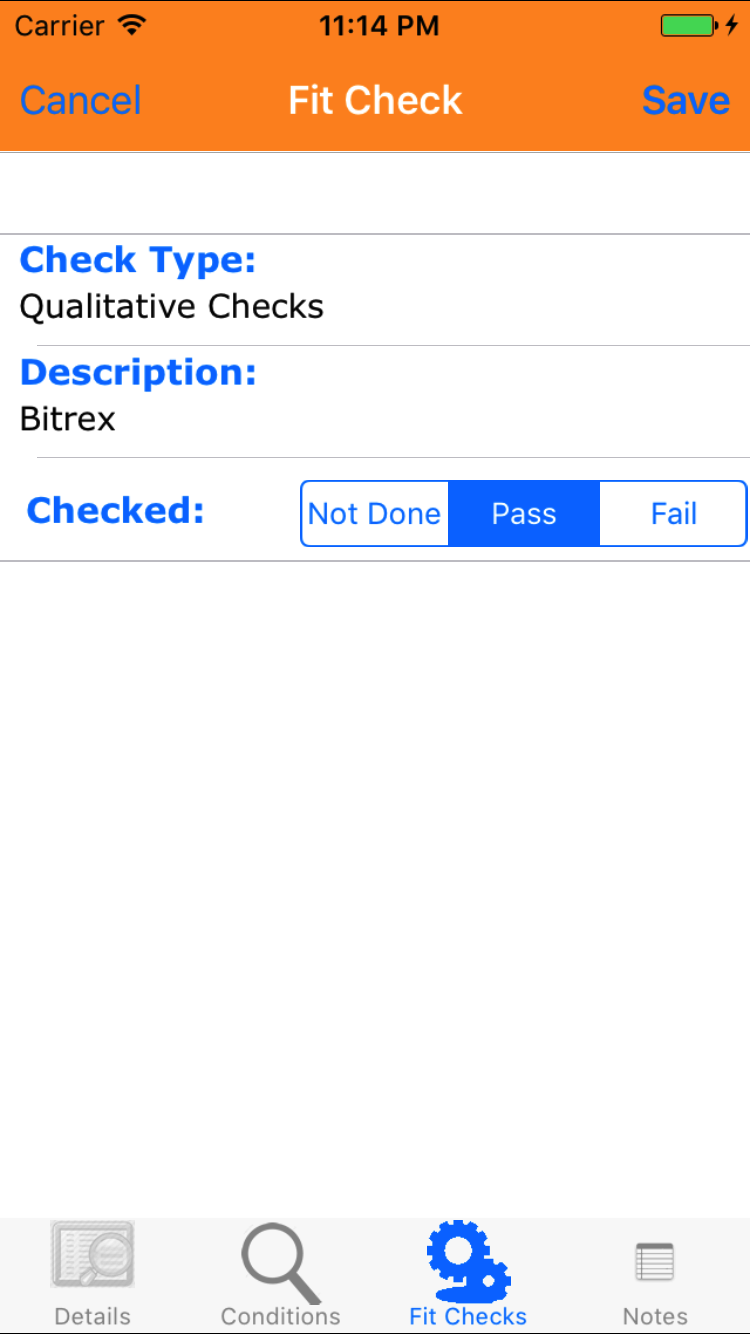Open the Notes tab
The height and width of the screenshot is (1334, 750).
[x=655, y=1273]
